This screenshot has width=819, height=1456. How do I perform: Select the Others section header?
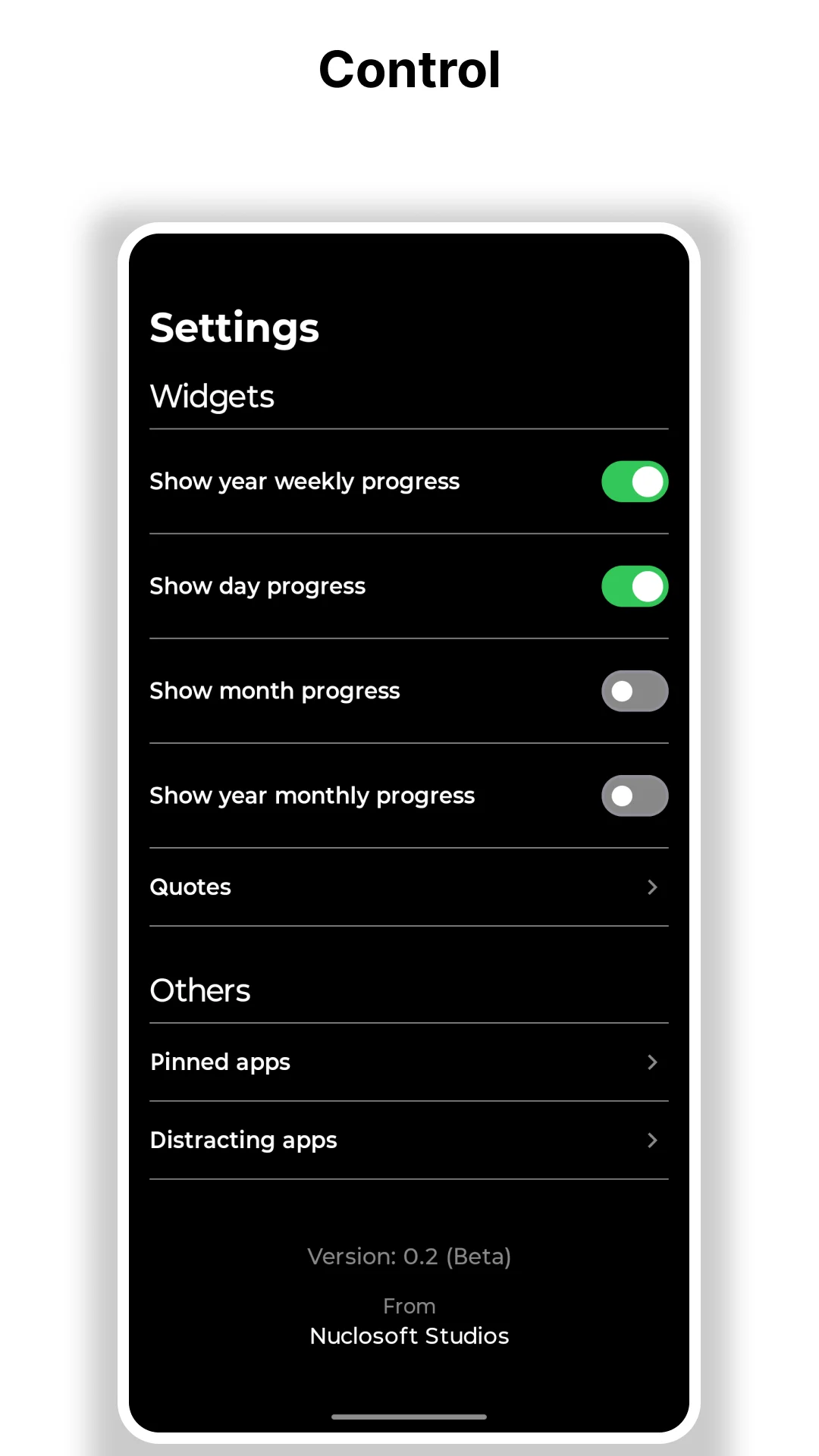coord(199,990)
